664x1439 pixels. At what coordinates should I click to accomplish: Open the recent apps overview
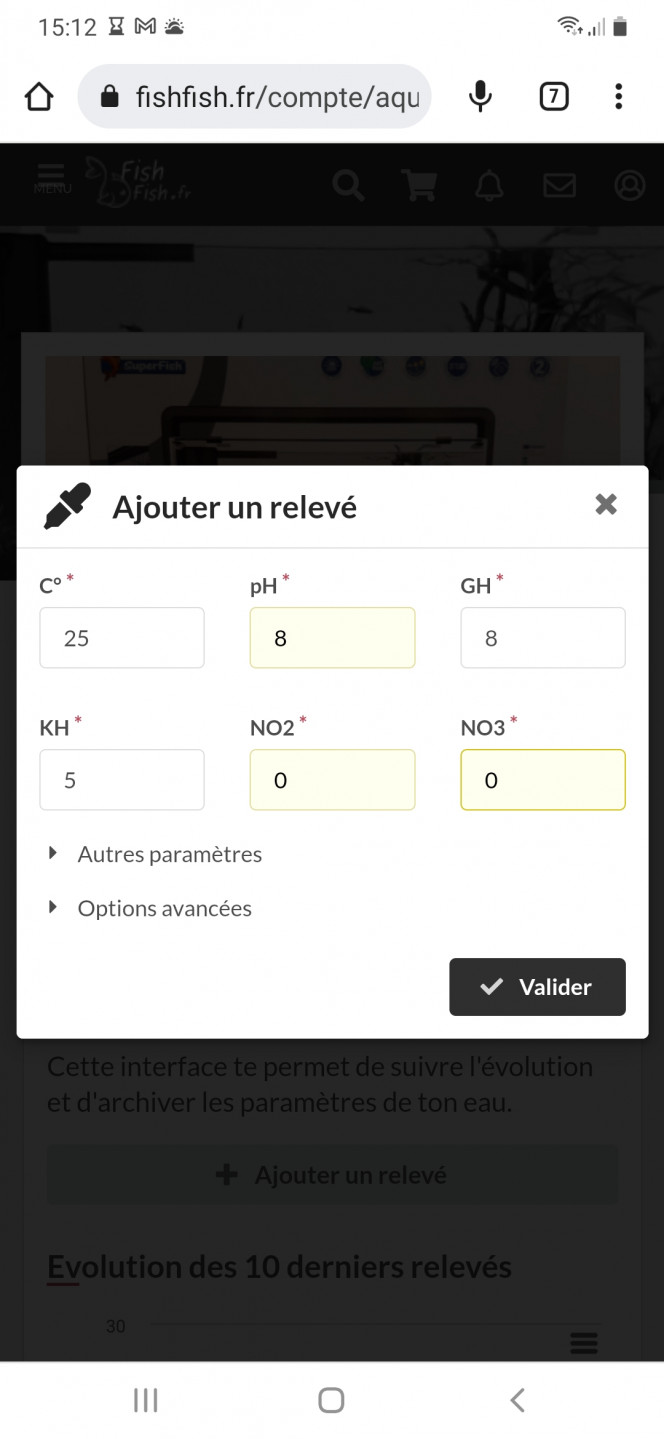[x=146, y=1400]
